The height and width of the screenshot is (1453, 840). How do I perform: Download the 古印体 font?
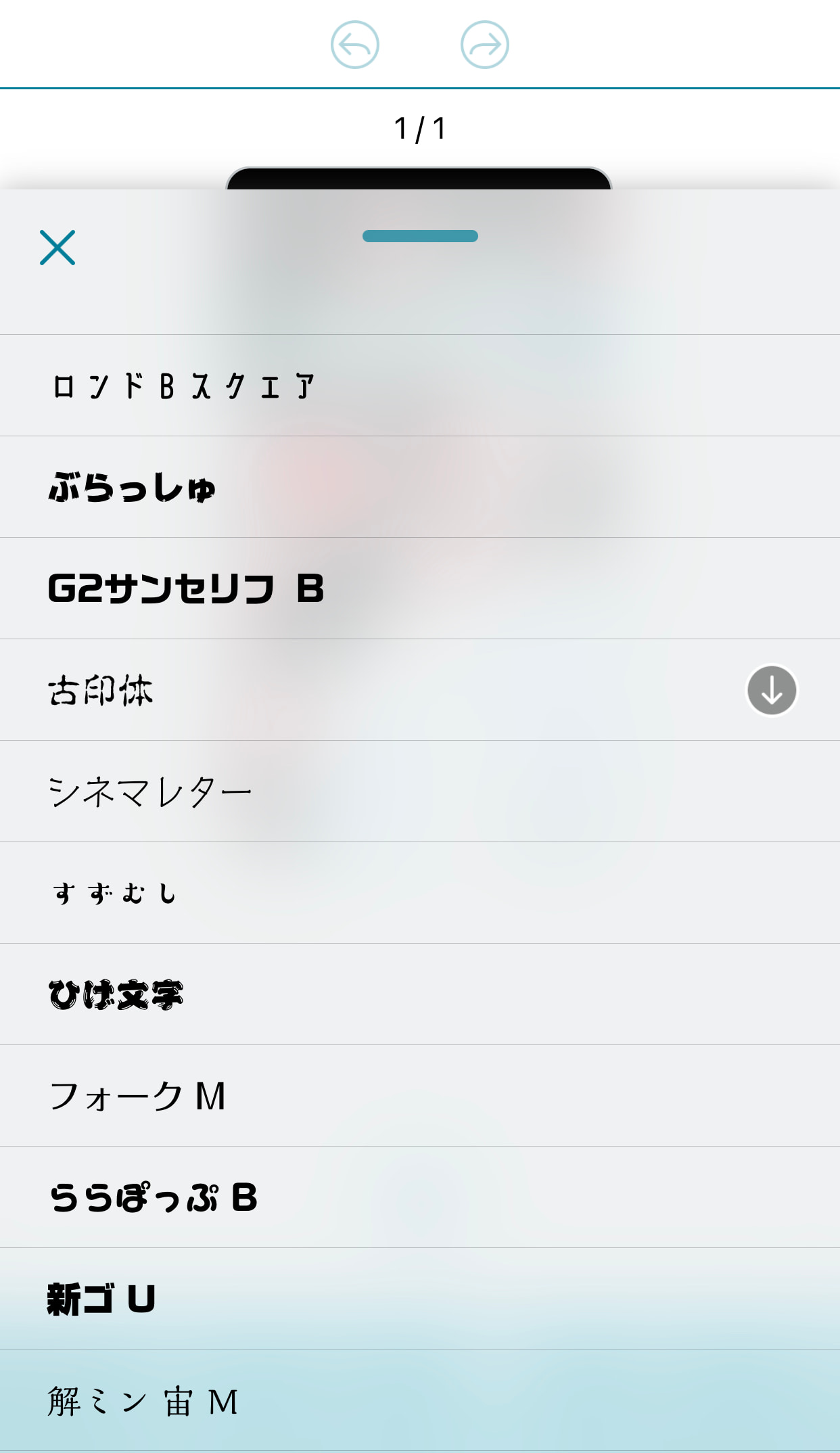click(x=772, y=690)
